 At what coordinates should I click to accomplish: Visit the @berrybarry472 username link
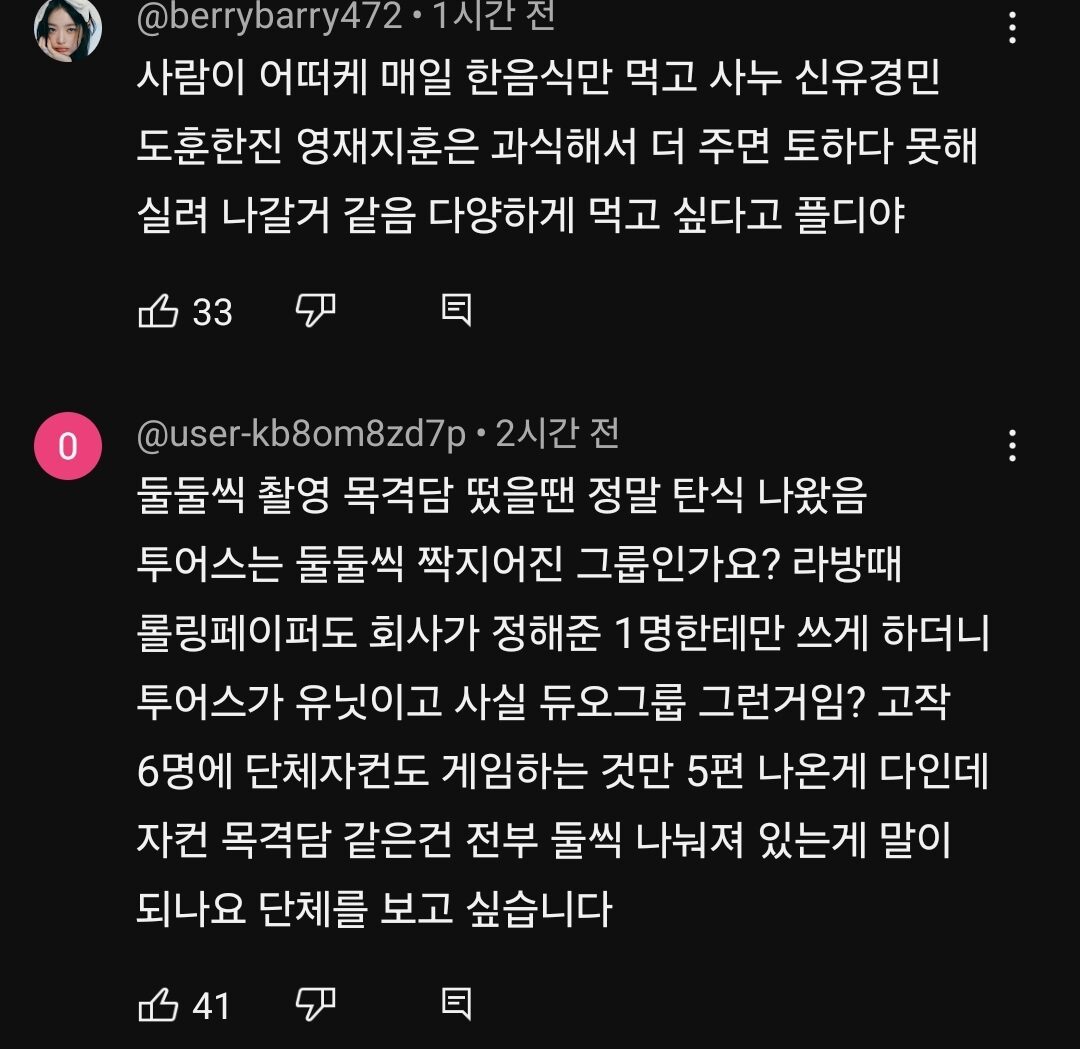(x=268, y=15)
